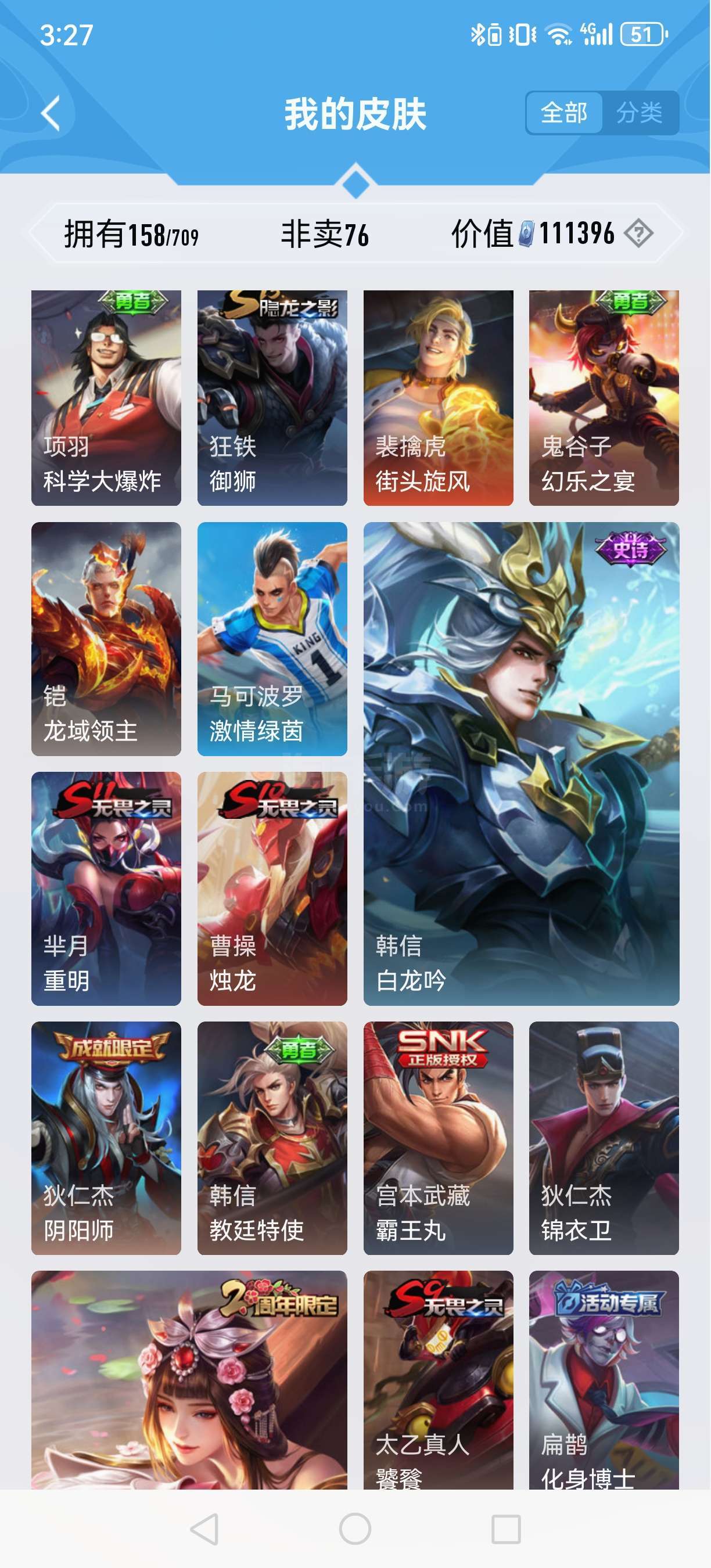This screenshot has width=711, height=1568.
Task: Open 铠 龙域领主 skin card
Action: pos(106,639)
